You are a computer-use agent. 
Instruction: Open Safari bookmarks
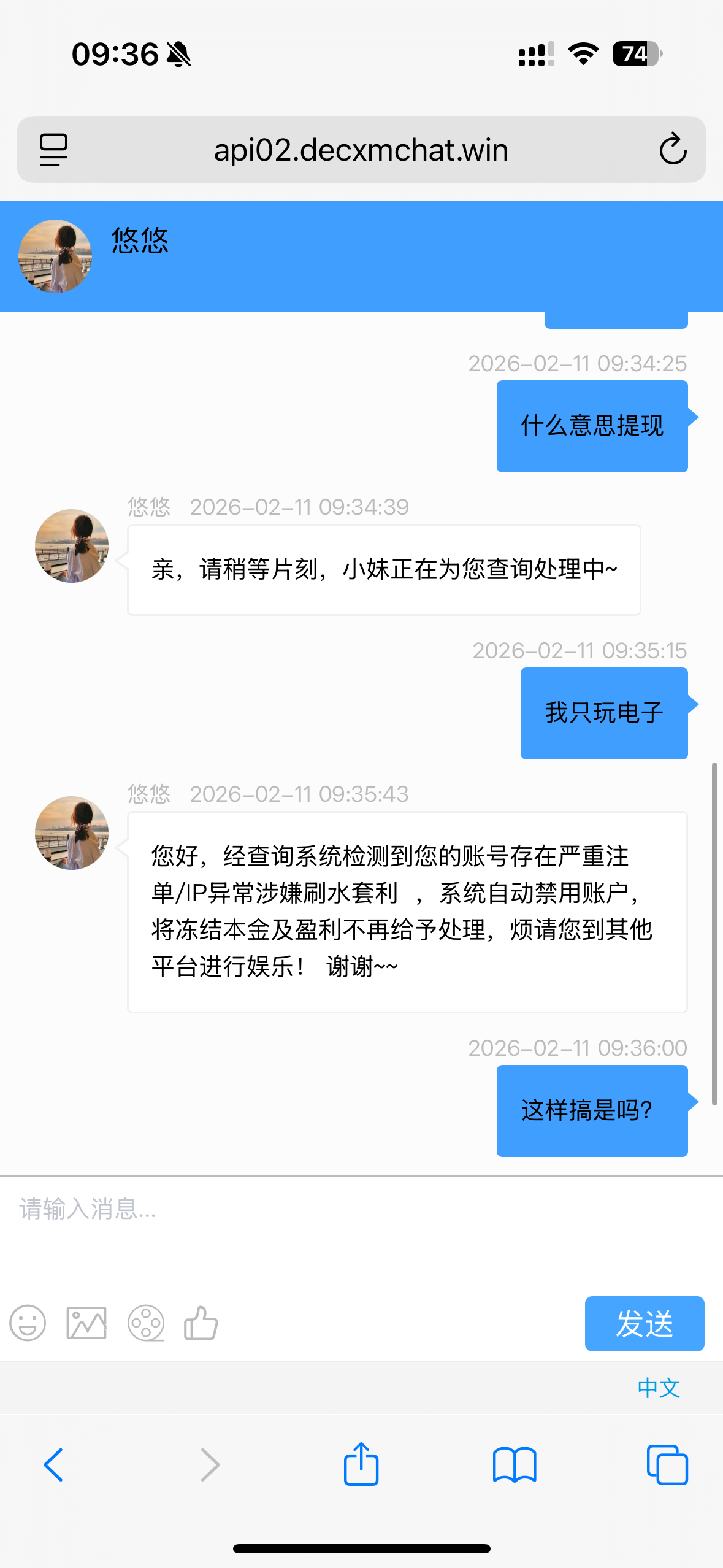(x=515, y=1465)
